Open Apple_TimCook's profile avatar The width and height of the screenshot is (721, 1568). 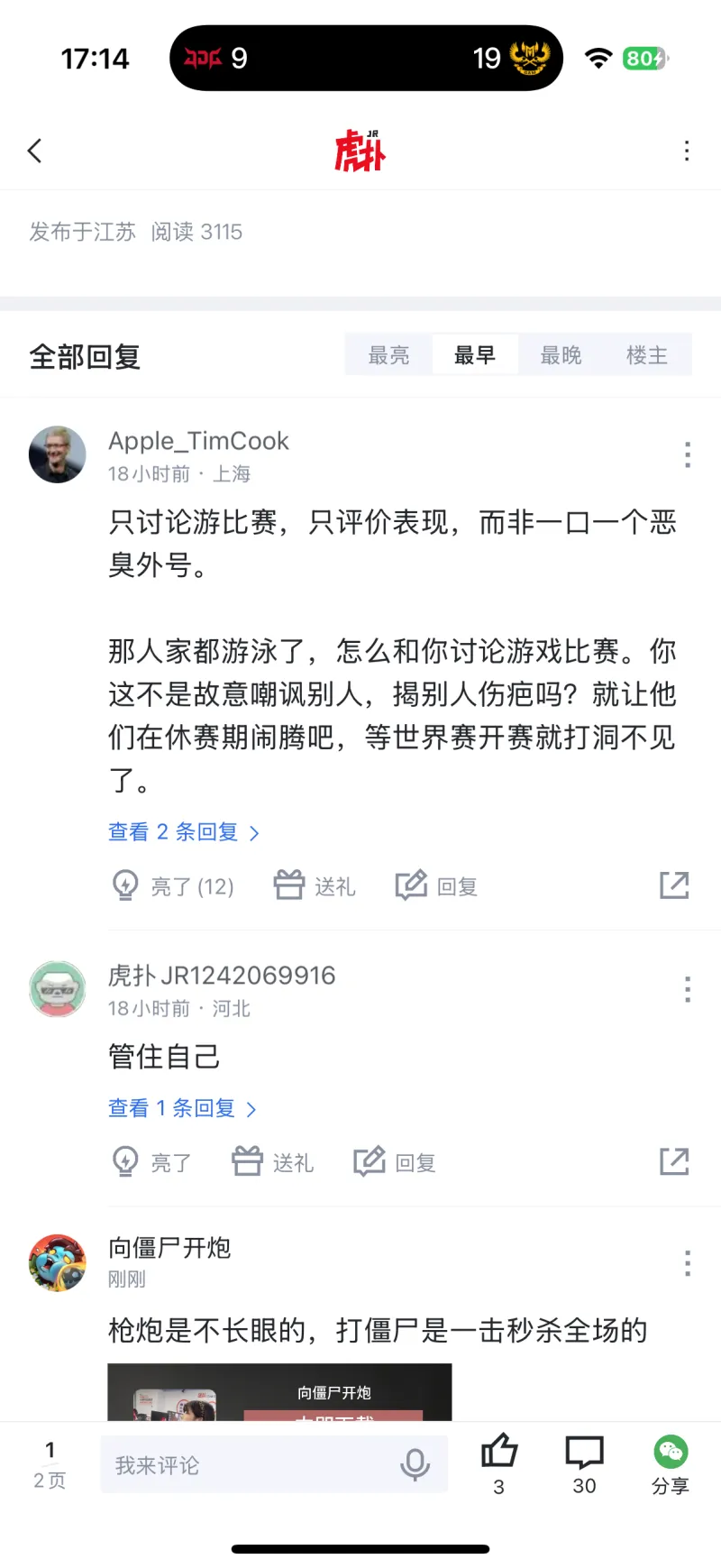(58, 454)
